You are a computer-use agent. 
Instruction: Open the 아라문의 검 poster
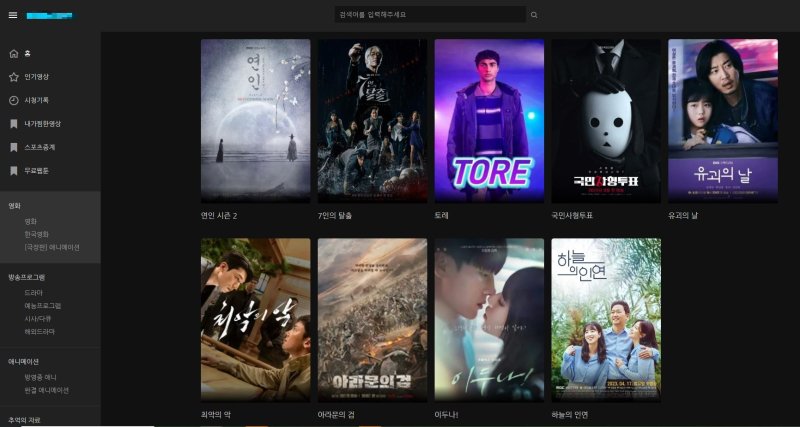[x=372, y=318]
